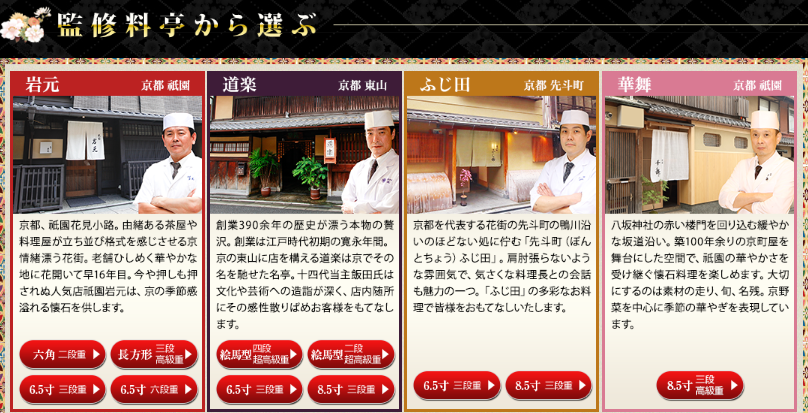Choose 岩元's 6.5寸 三段重 option
The image size is (808, 413).
62,389
